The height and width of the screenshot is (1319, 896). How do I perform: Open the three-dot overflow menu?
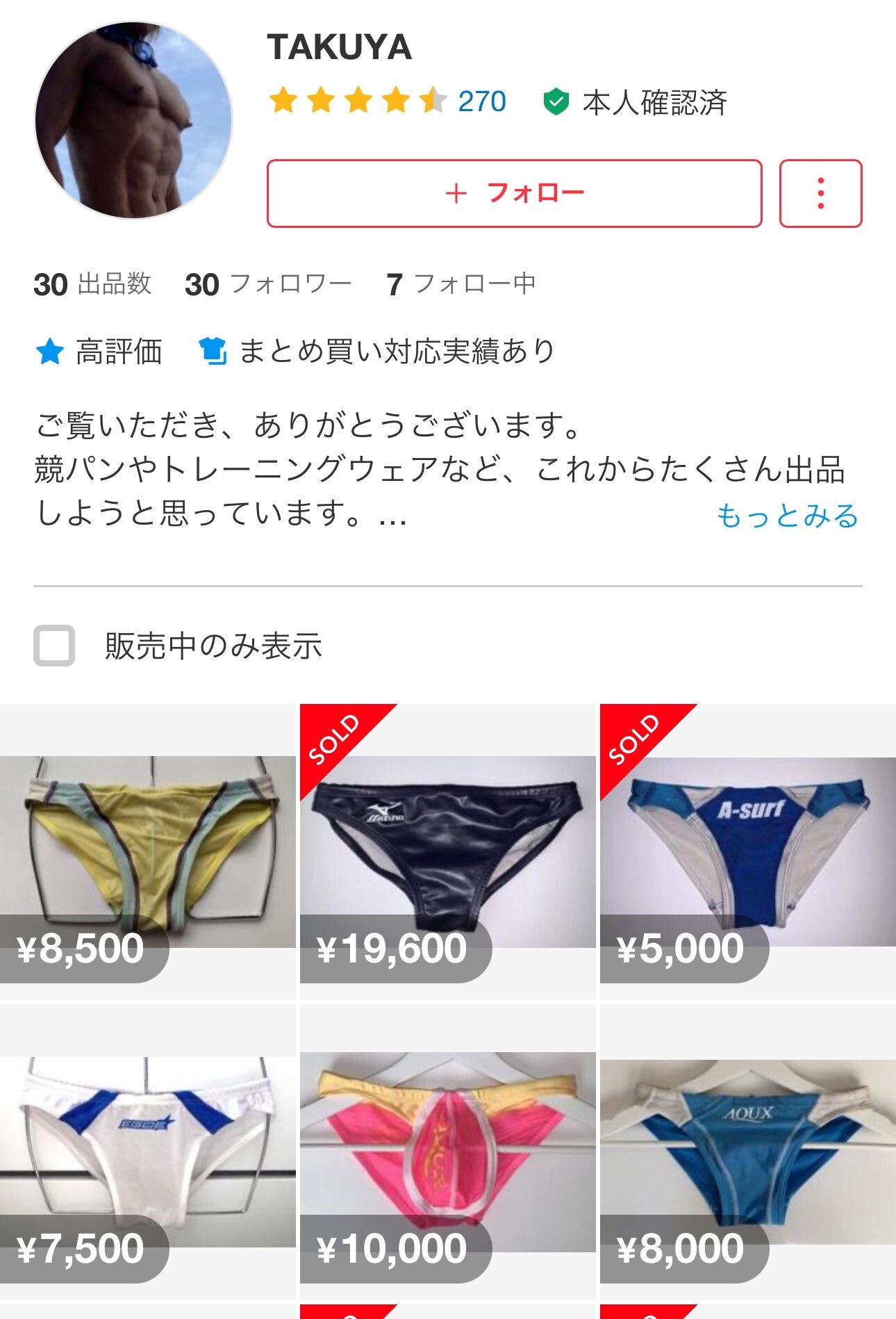[820, 193]
